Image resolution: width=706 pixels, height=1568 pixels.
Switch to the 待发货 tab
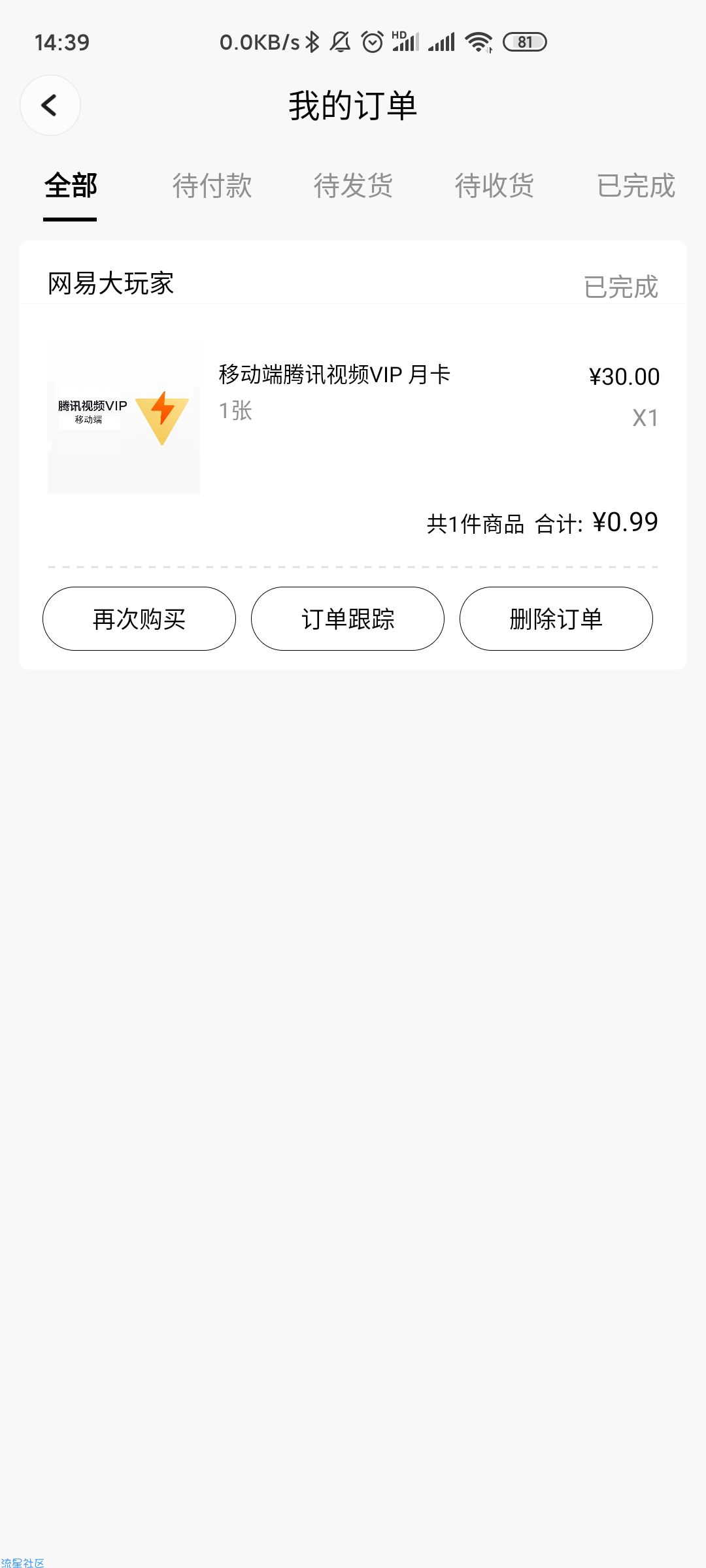point(353,186)
